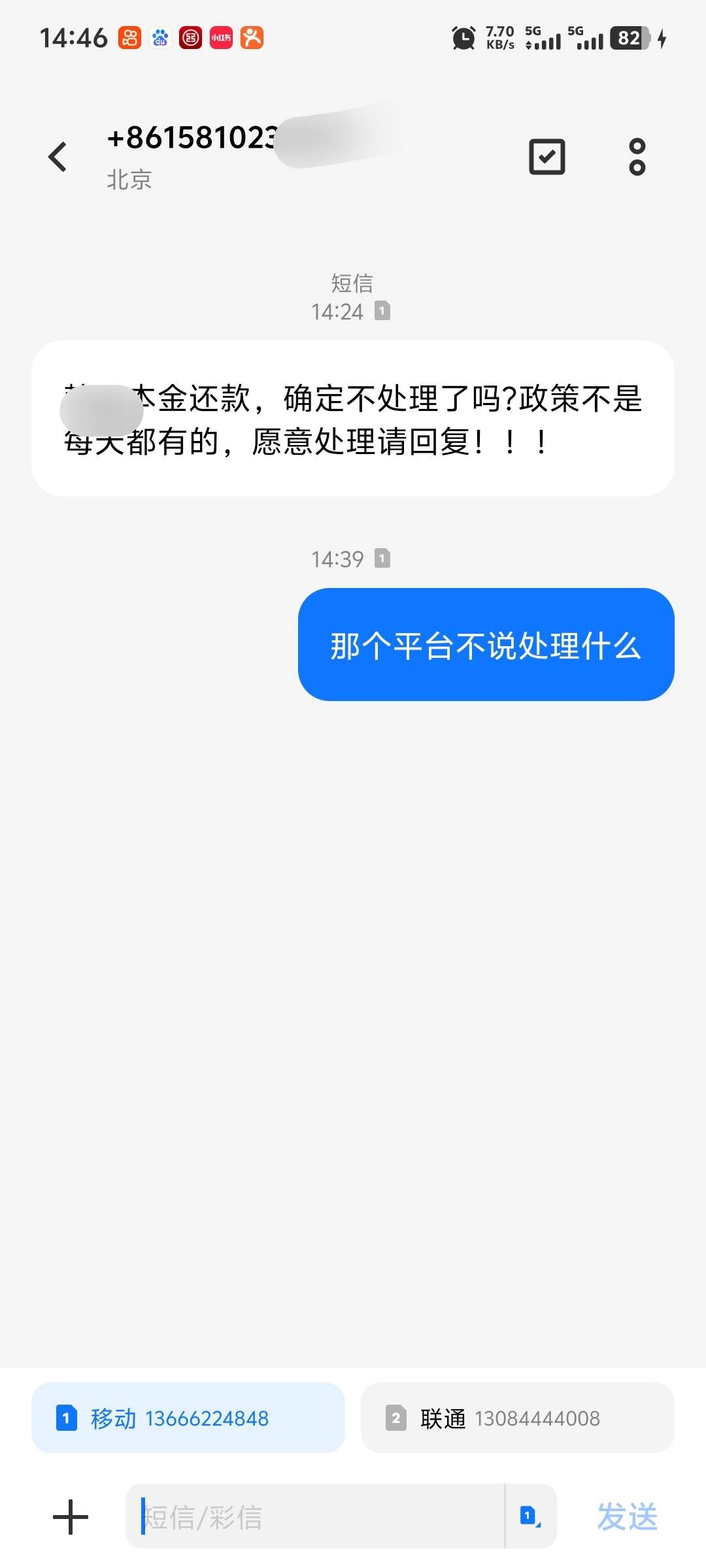Tap the 发送 send button

click(x=627, y=1516)
